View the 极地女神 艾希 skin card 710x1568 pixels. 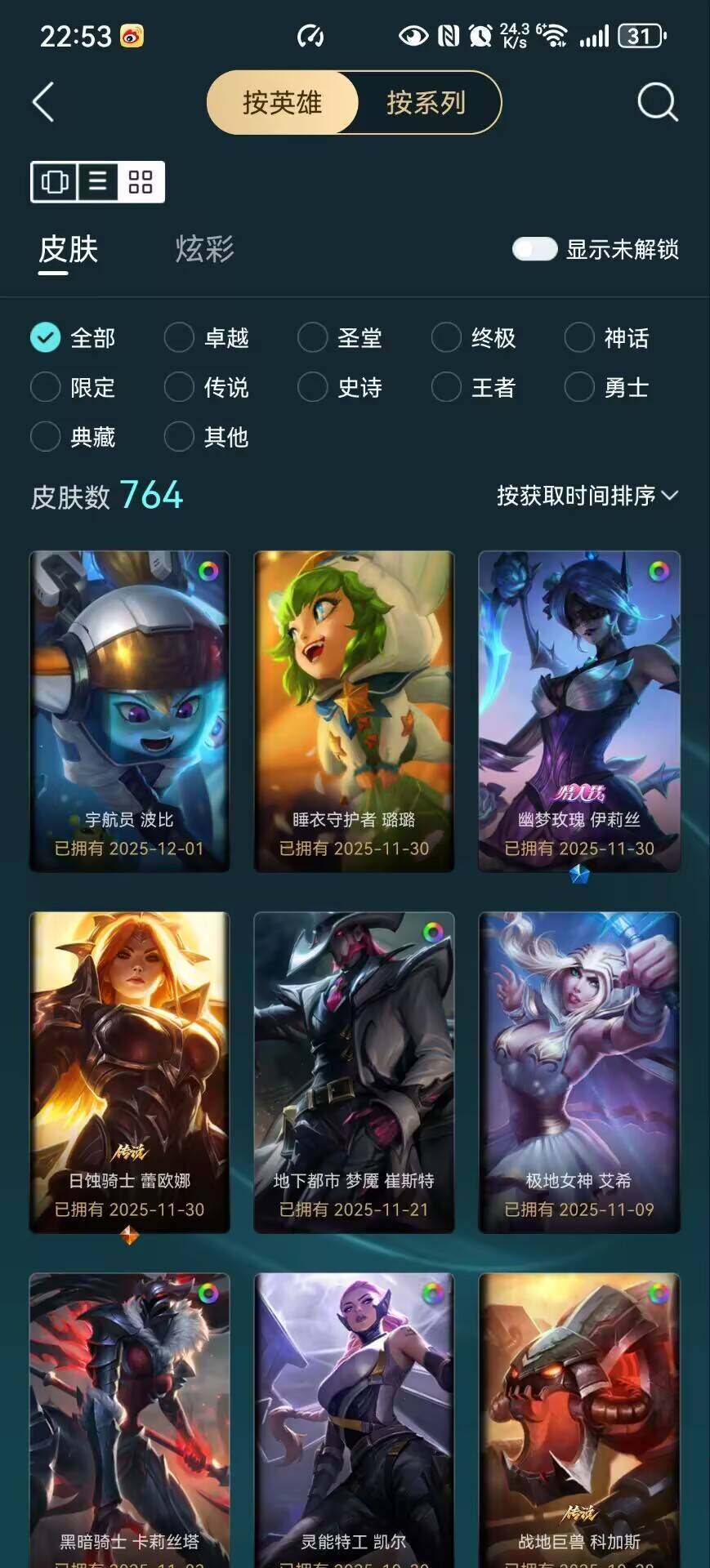click(578, 1071)
